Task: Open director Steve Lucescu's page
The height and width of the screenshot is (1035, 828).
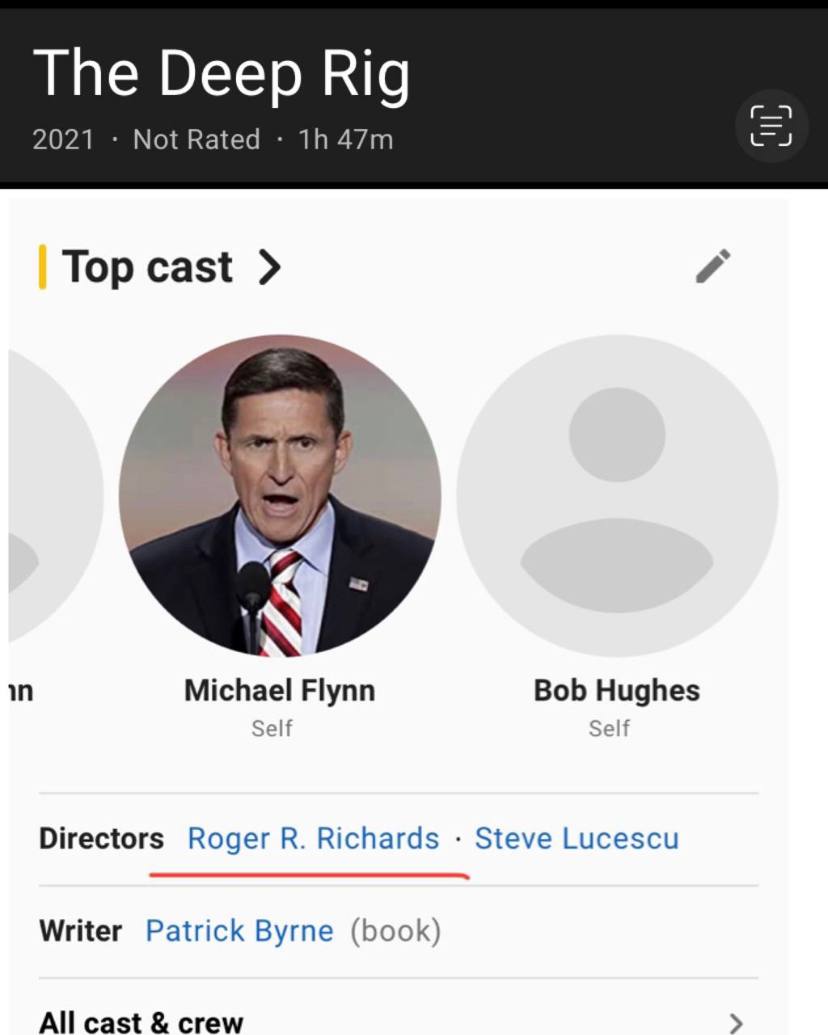Action: 576,838
